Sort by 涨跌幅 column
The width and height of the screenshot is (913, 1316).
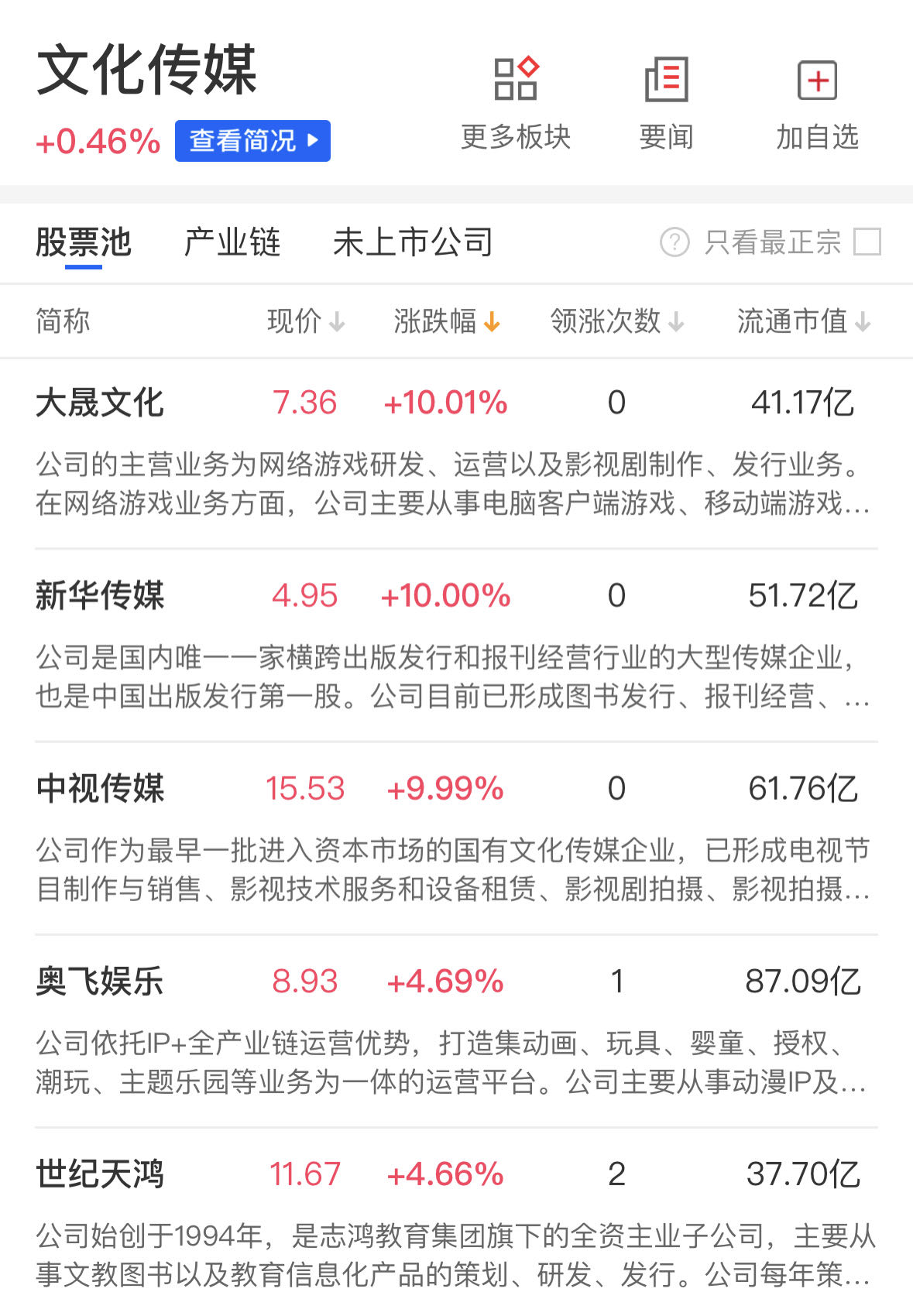446,320
